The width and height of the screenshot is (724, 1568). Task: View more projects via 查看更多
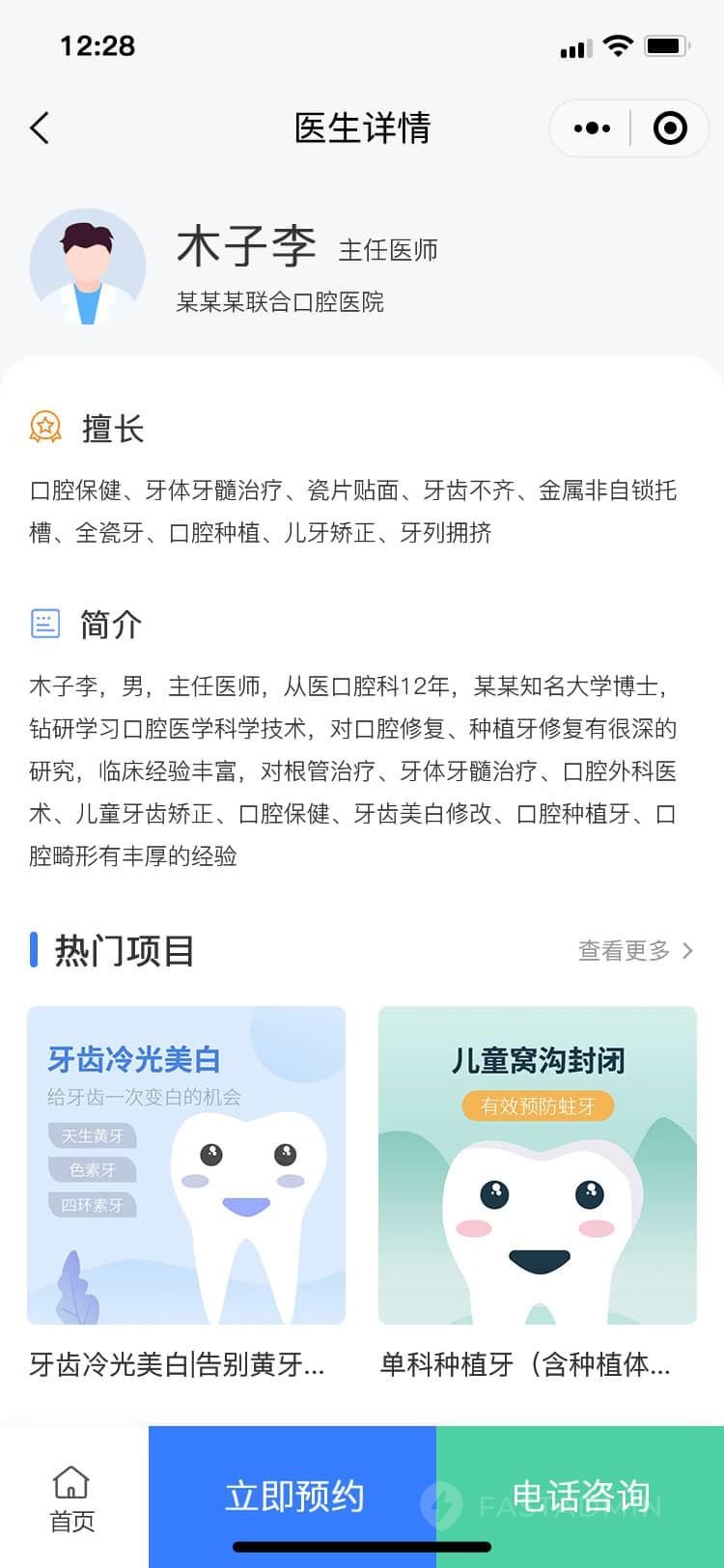(x=634, y=951)
